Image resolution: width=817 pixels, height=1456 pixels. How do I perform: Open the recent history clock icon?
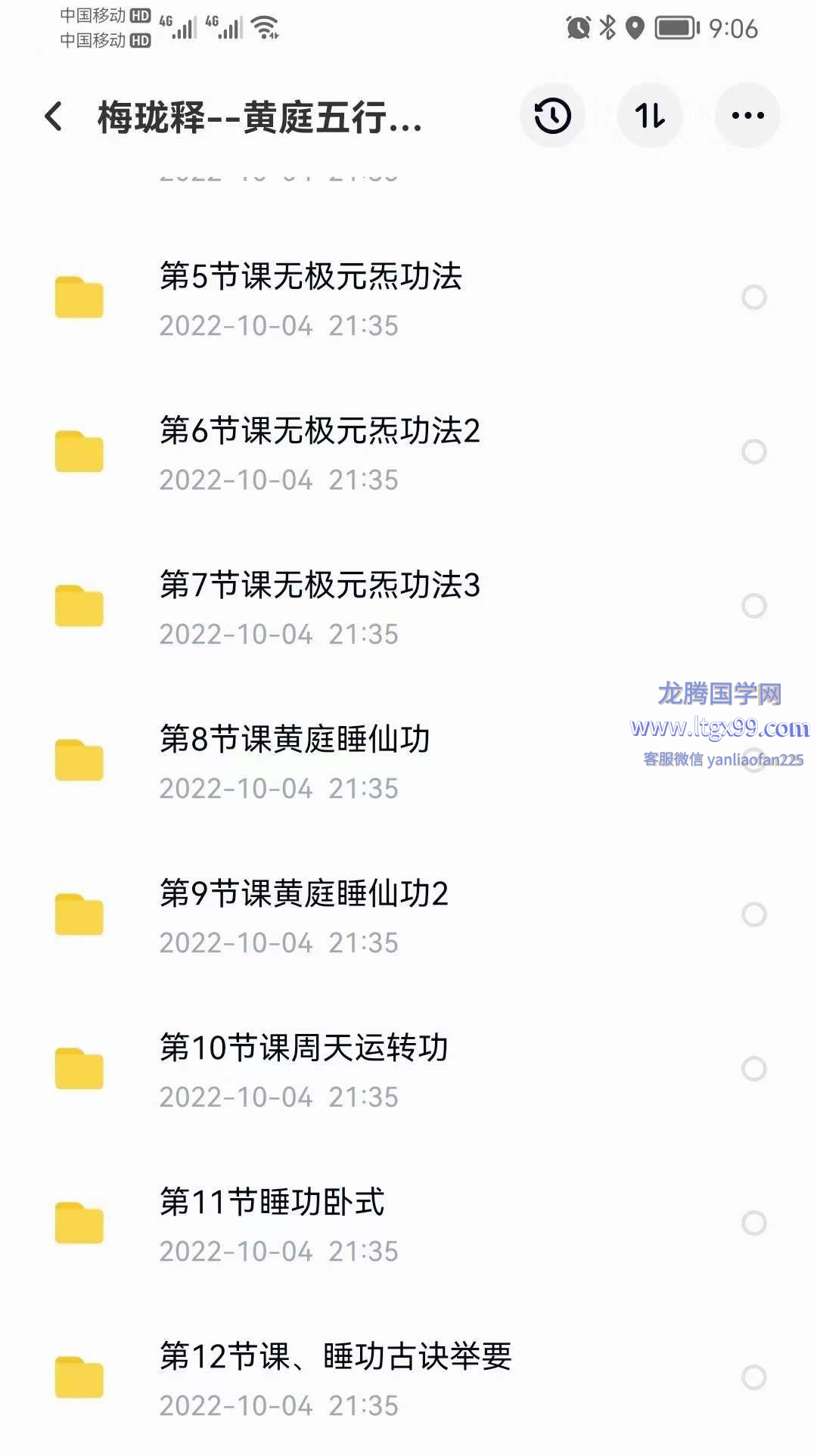click(552, 116)
